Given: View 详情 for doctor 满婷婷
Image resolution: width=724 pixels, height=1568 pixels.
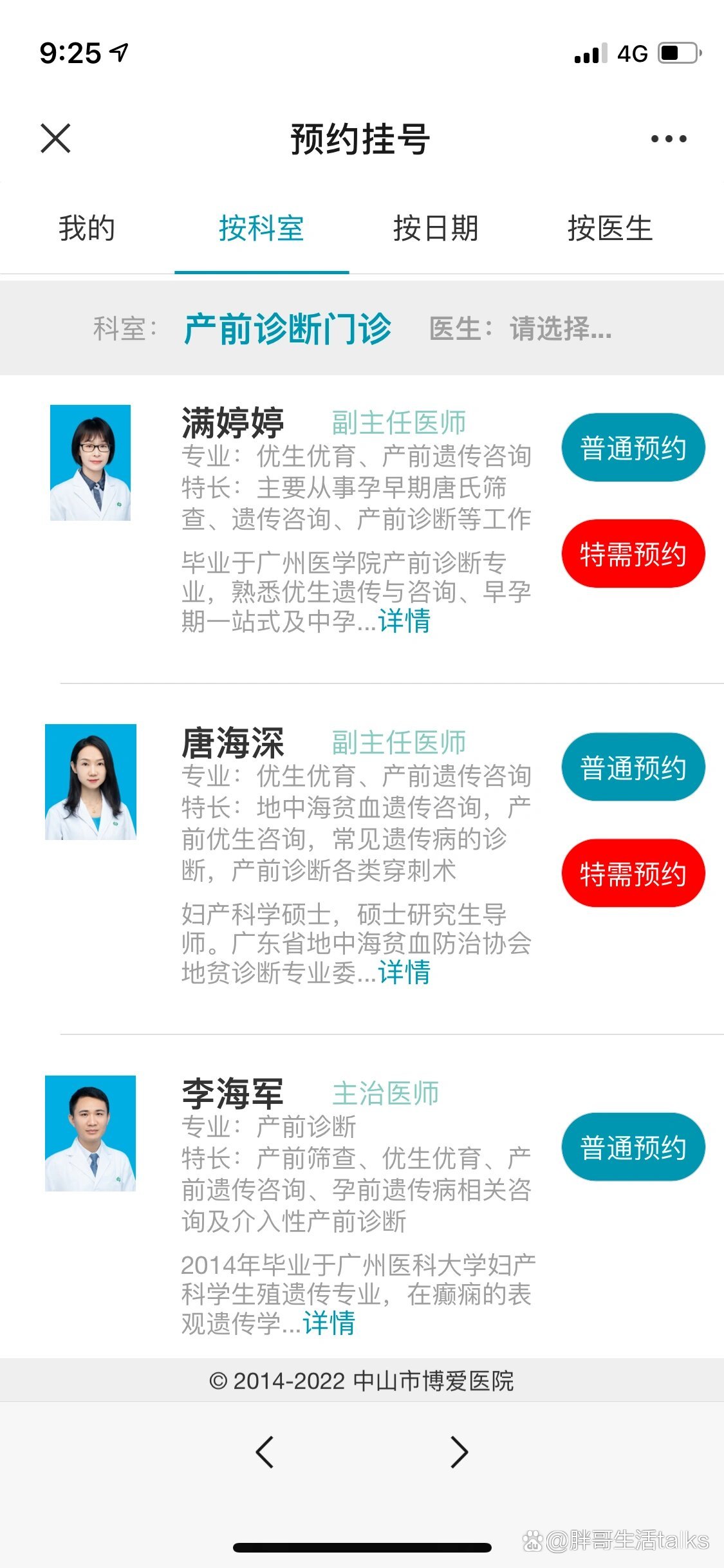Looking at the screenshot, I should [404, 621].
